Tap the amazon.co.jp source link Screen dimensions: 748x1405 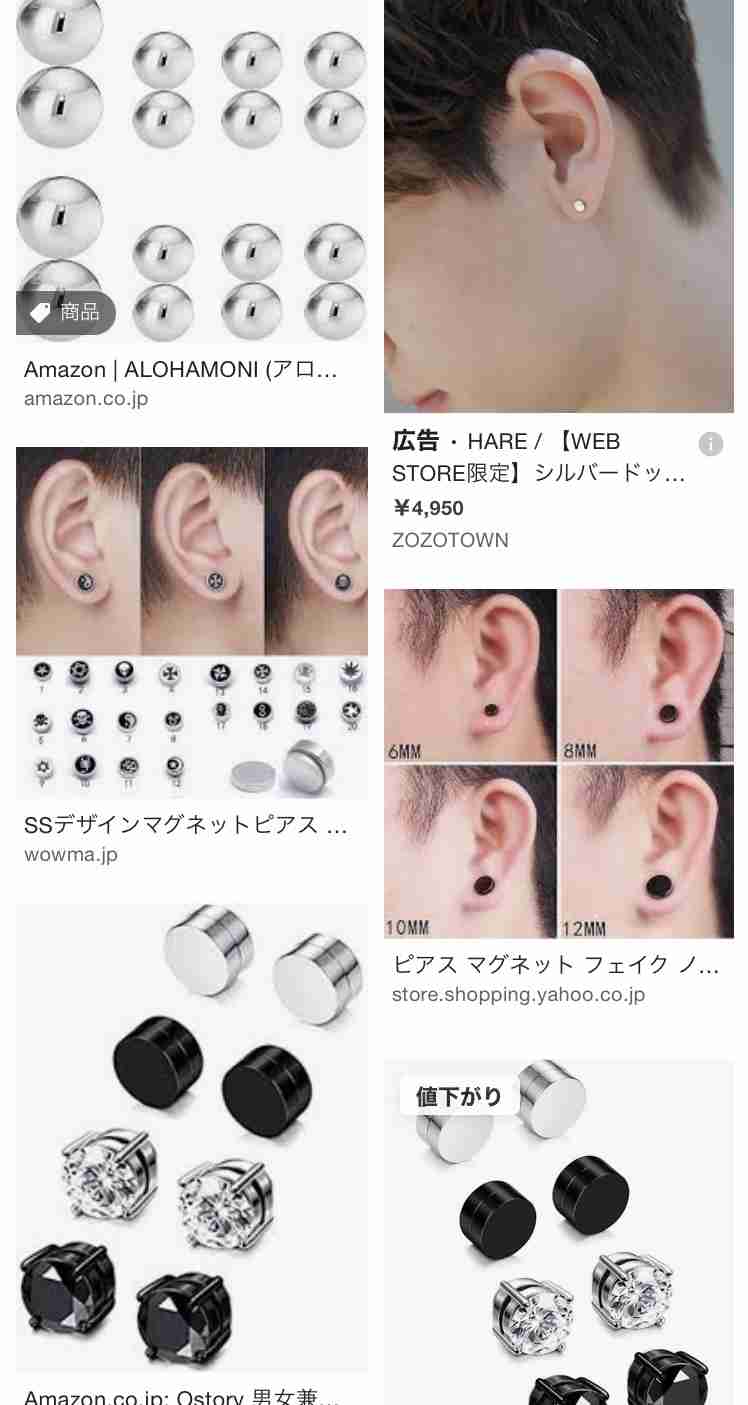(x=86, y=398)
